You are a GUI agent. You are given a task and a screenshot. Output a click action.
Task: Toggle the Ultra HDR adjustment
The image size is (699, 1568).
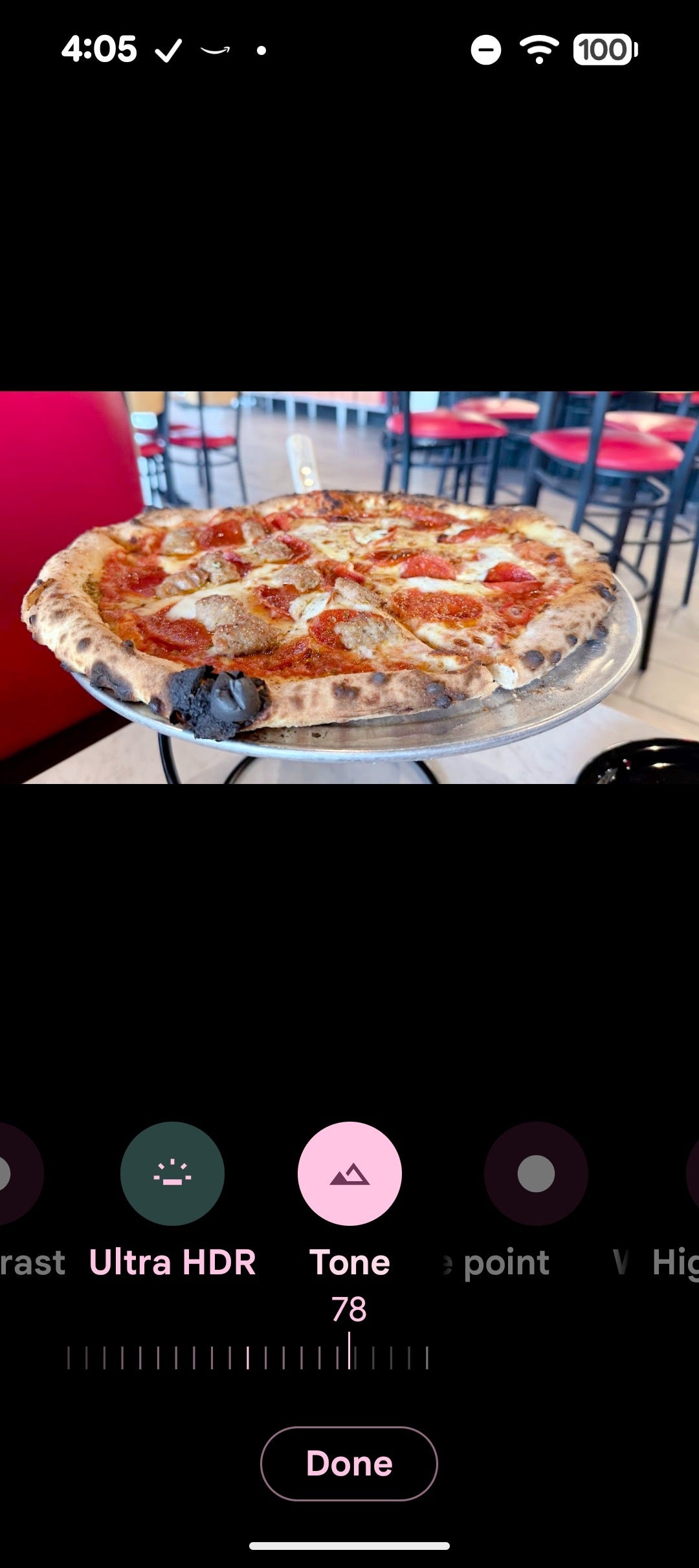point(172,1173)
